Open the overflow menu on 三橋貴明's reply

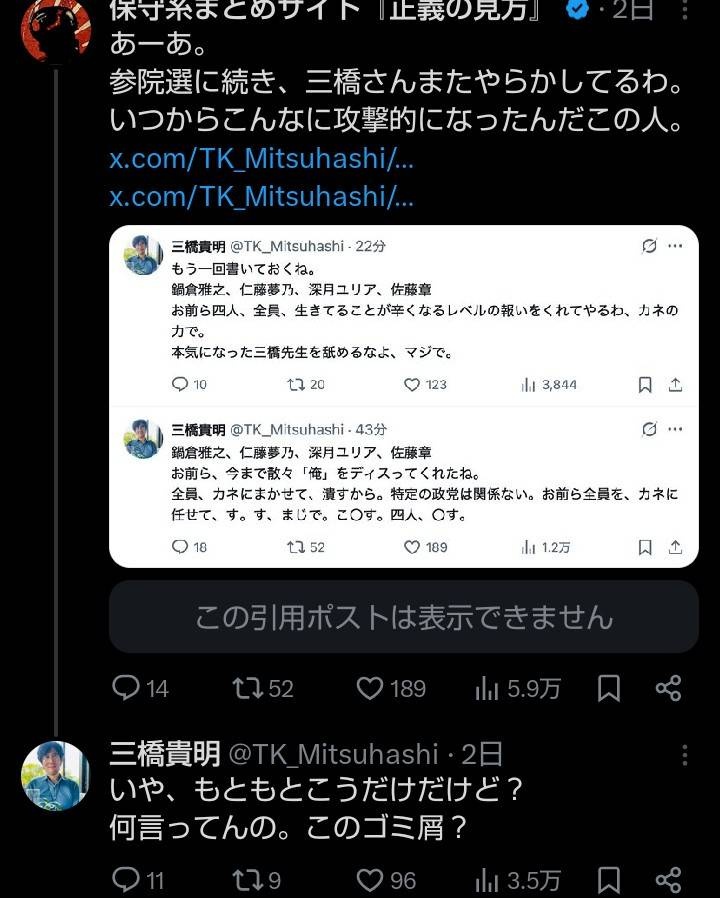(684, 755)
